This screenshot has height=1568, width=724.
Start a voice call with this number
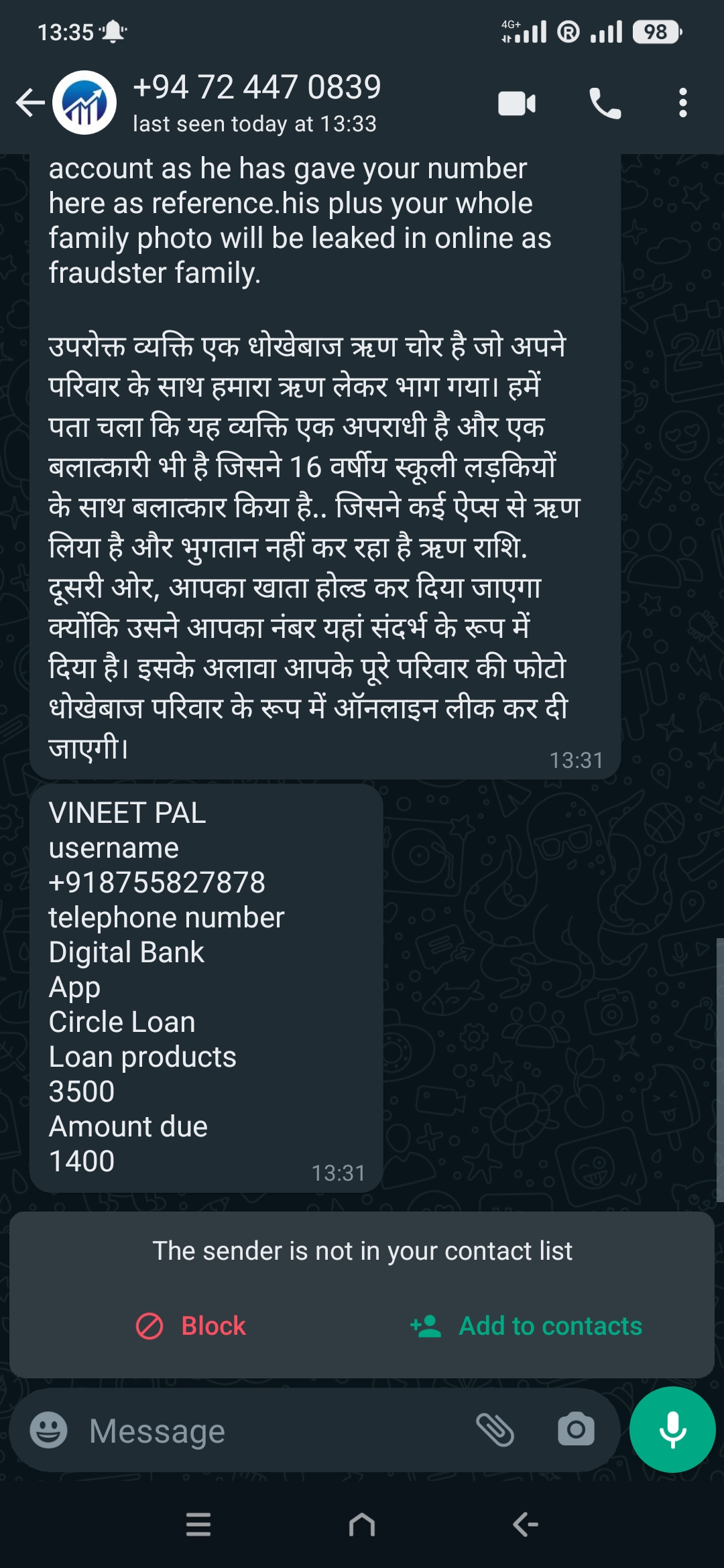pyautogui.click(x=605, y=103)
